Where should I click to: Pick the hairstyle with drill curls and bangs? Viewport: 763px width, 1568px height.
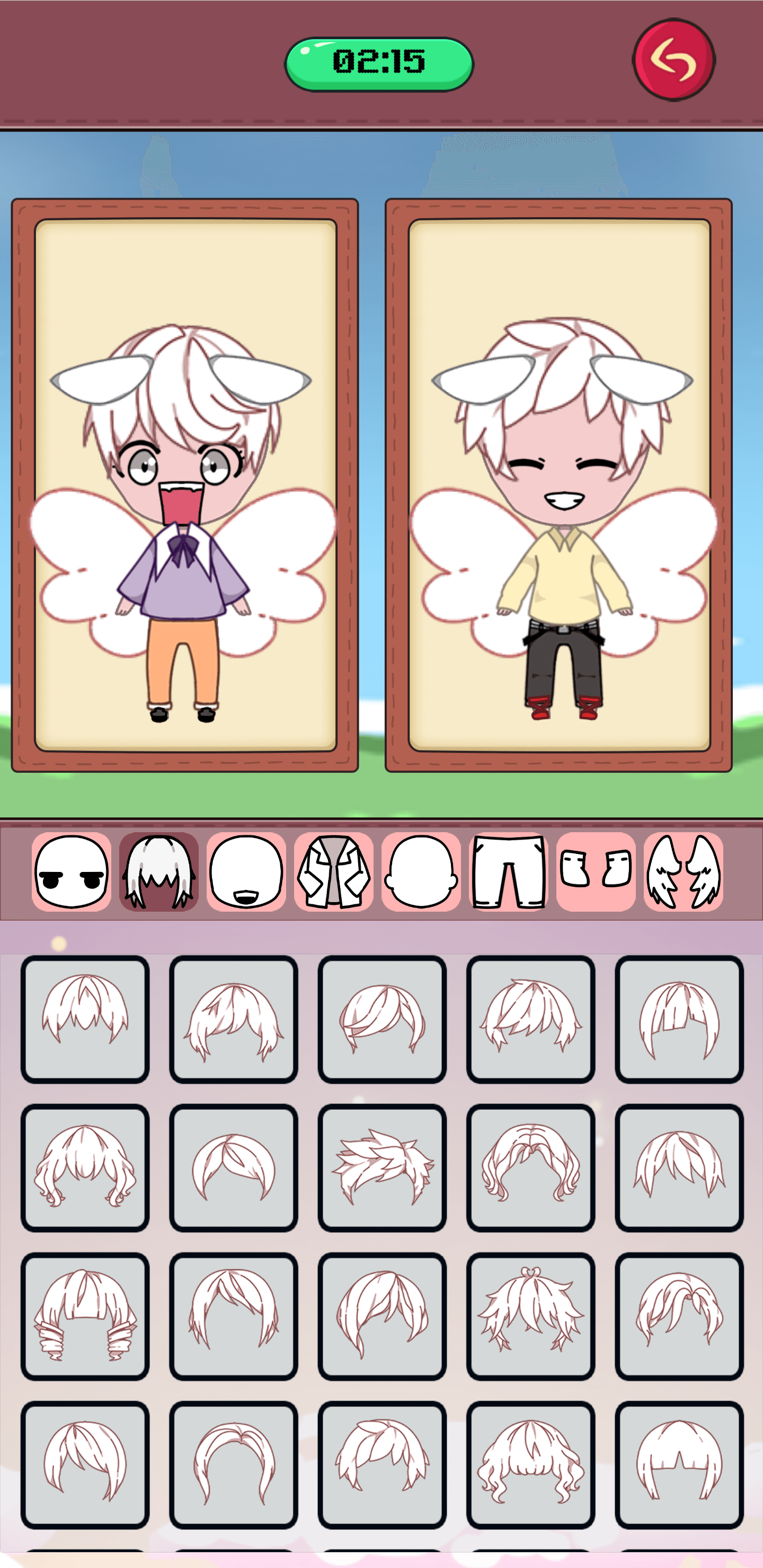tap(85, 1316)
